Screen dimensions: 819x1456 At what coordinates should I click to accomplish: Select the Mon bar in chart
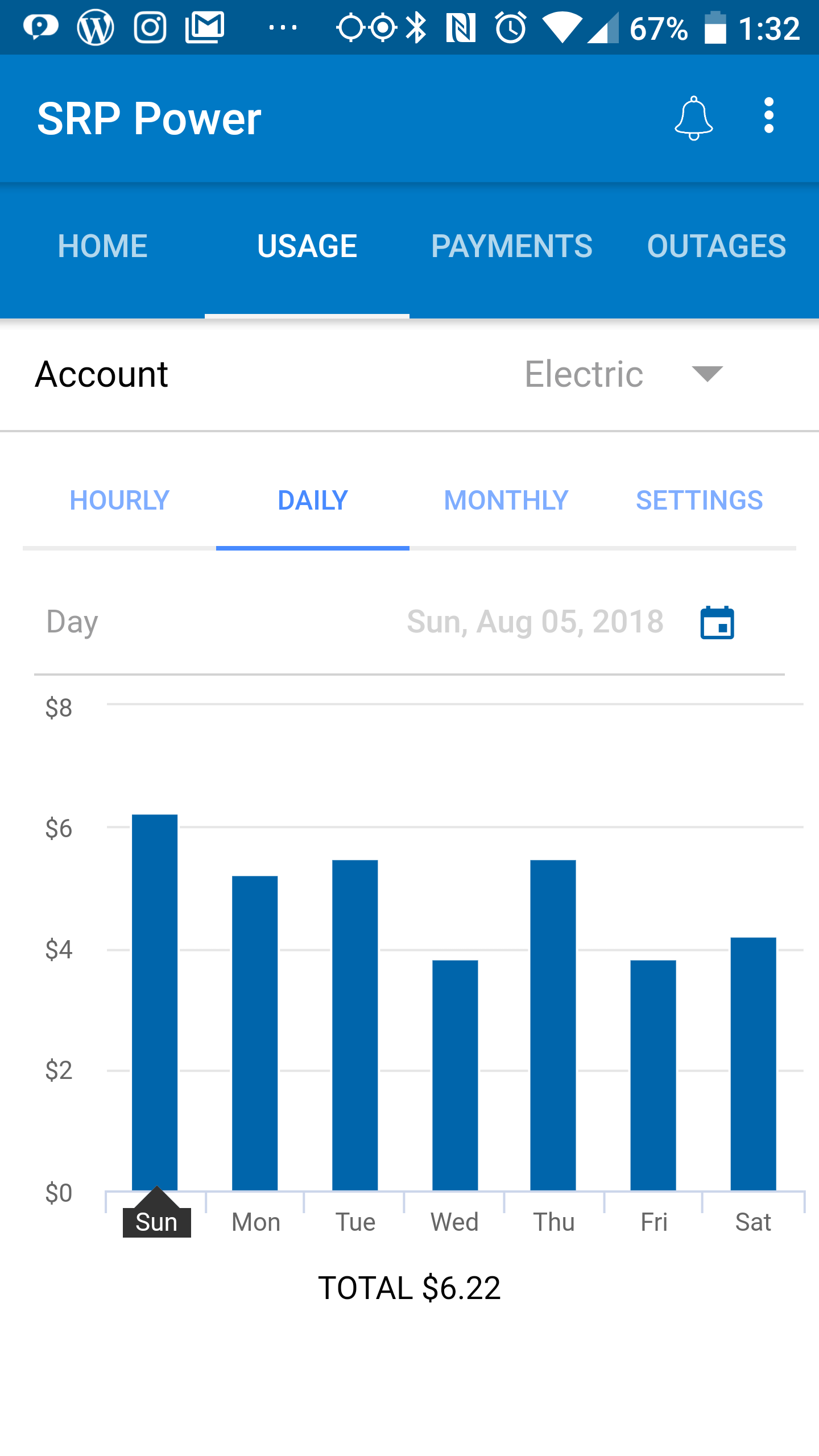[255, 1032]
